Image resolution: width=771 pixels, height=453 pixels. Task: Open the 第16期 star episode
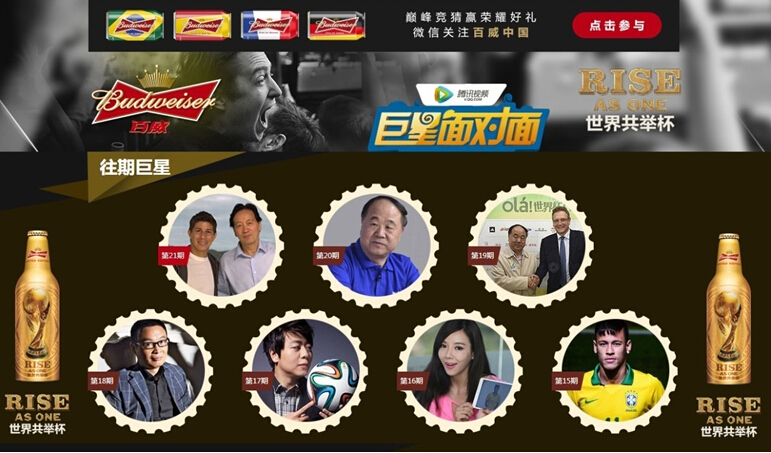click(459, 371)
